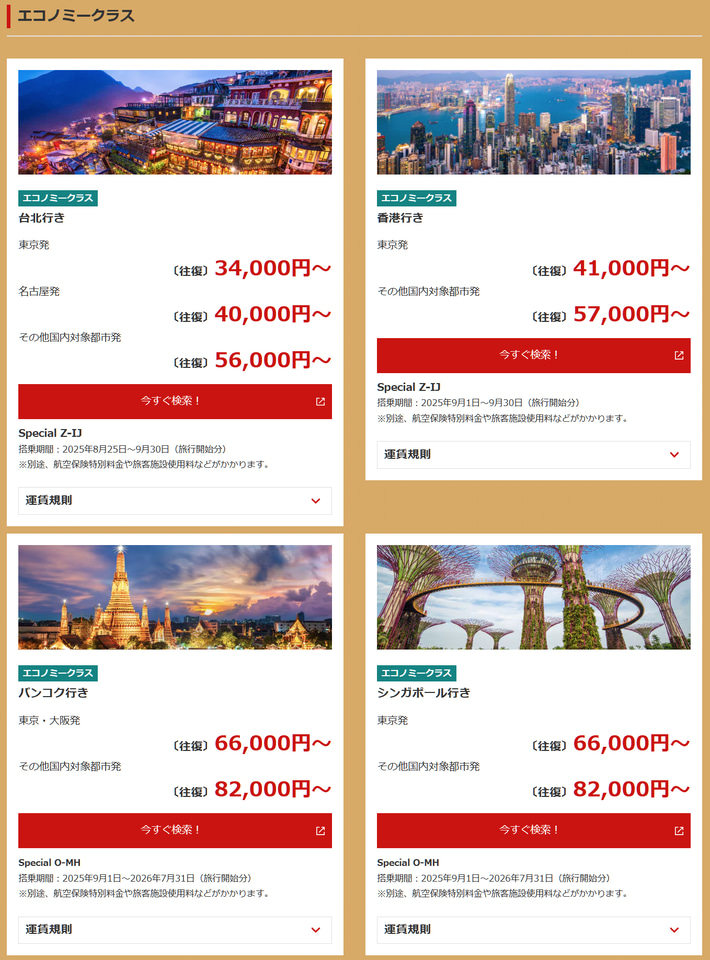Expand 運賃規則 in the バンコク行き card
The width and height of the screenshot is (710, 960).
174,930
